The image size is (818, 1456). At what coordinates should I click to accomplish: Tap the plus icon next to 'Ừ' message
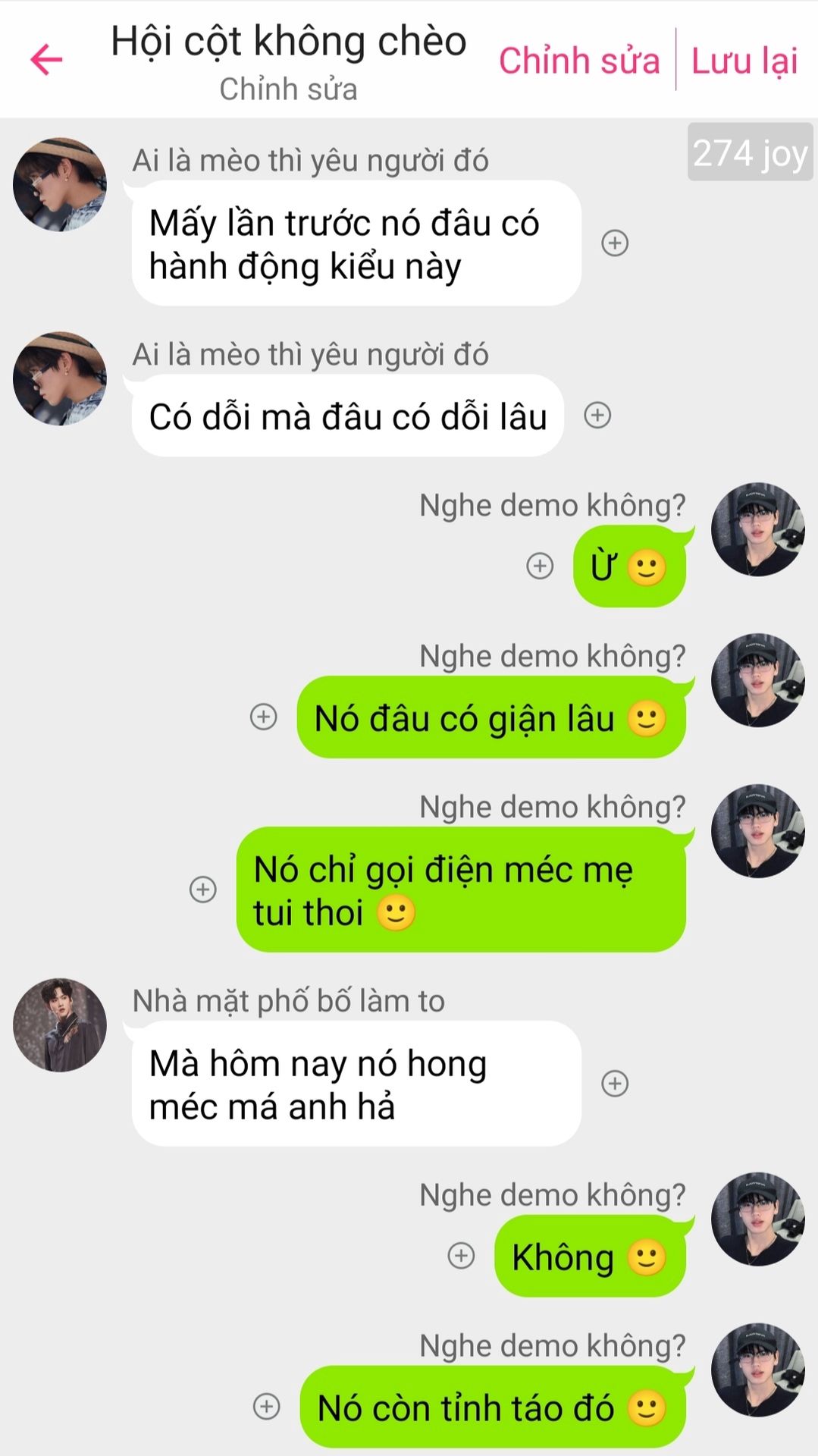(x=540, y=566)
